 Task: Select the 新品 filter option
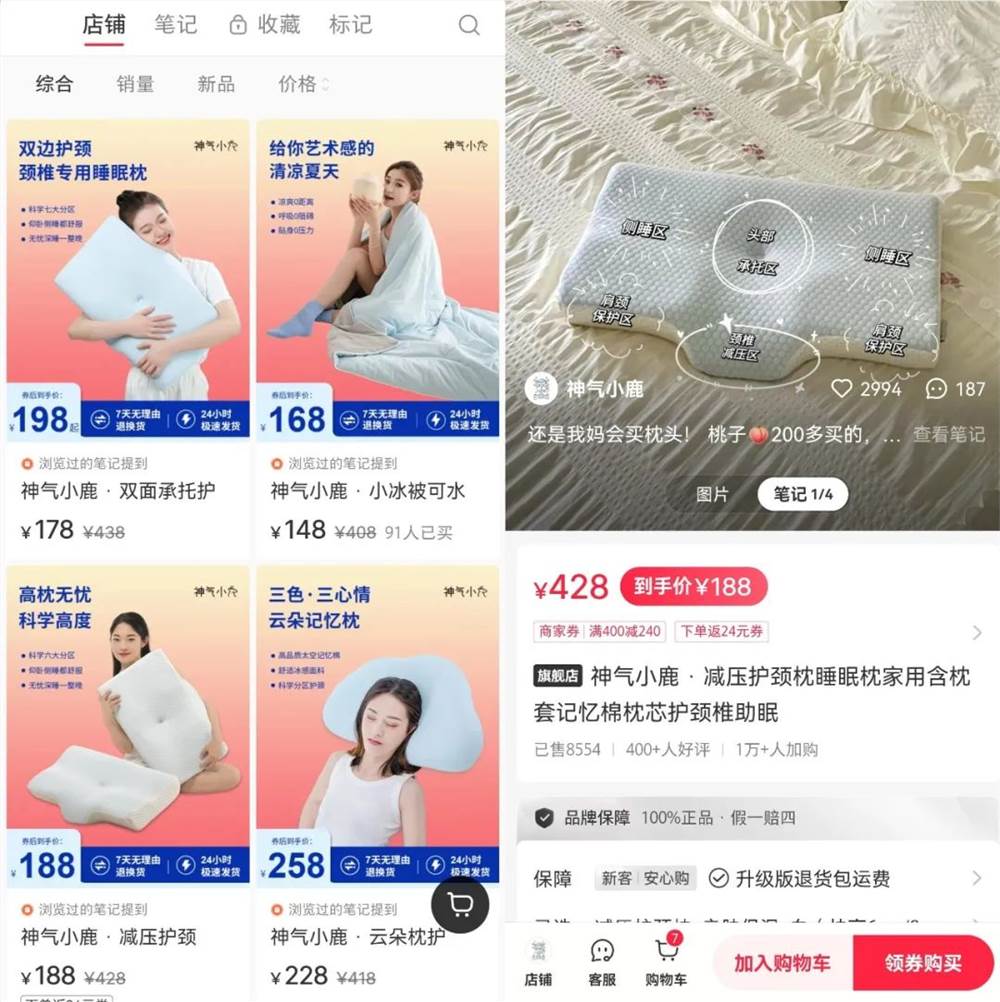(217, 84)
